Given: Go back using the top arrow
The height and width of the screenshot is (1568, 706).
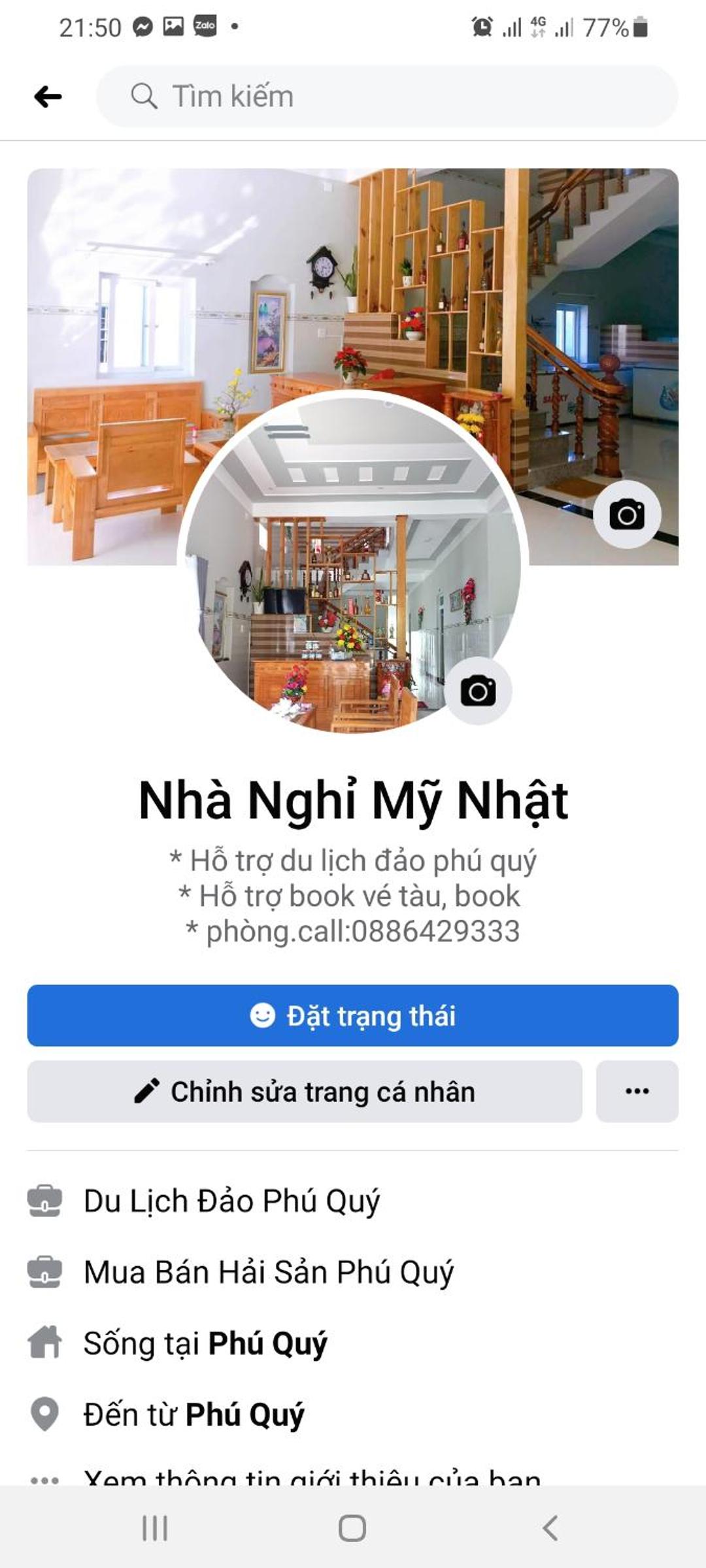Looking at the screenshot, I should point(48,97).
